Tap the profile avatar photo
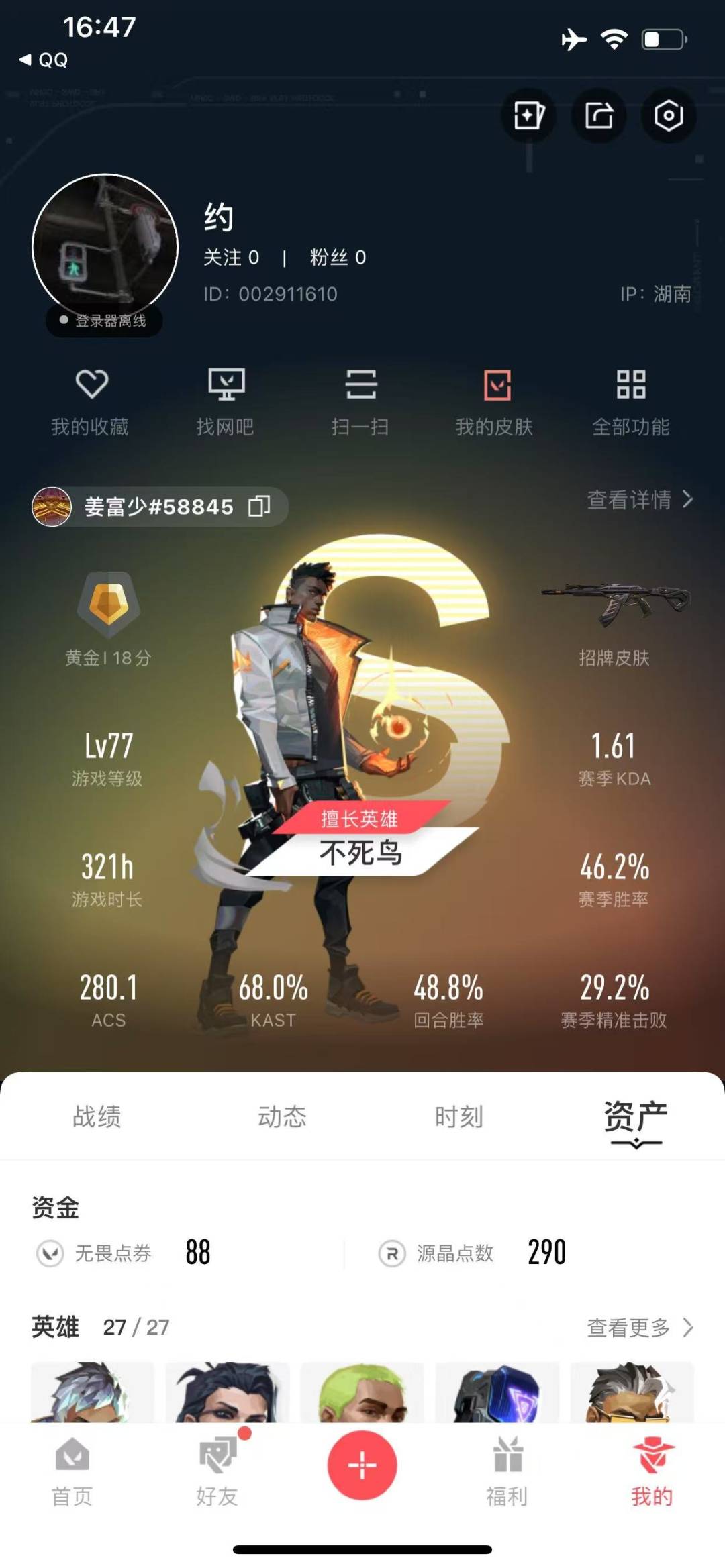The image size is (725, 1568). tap(105, 248)
